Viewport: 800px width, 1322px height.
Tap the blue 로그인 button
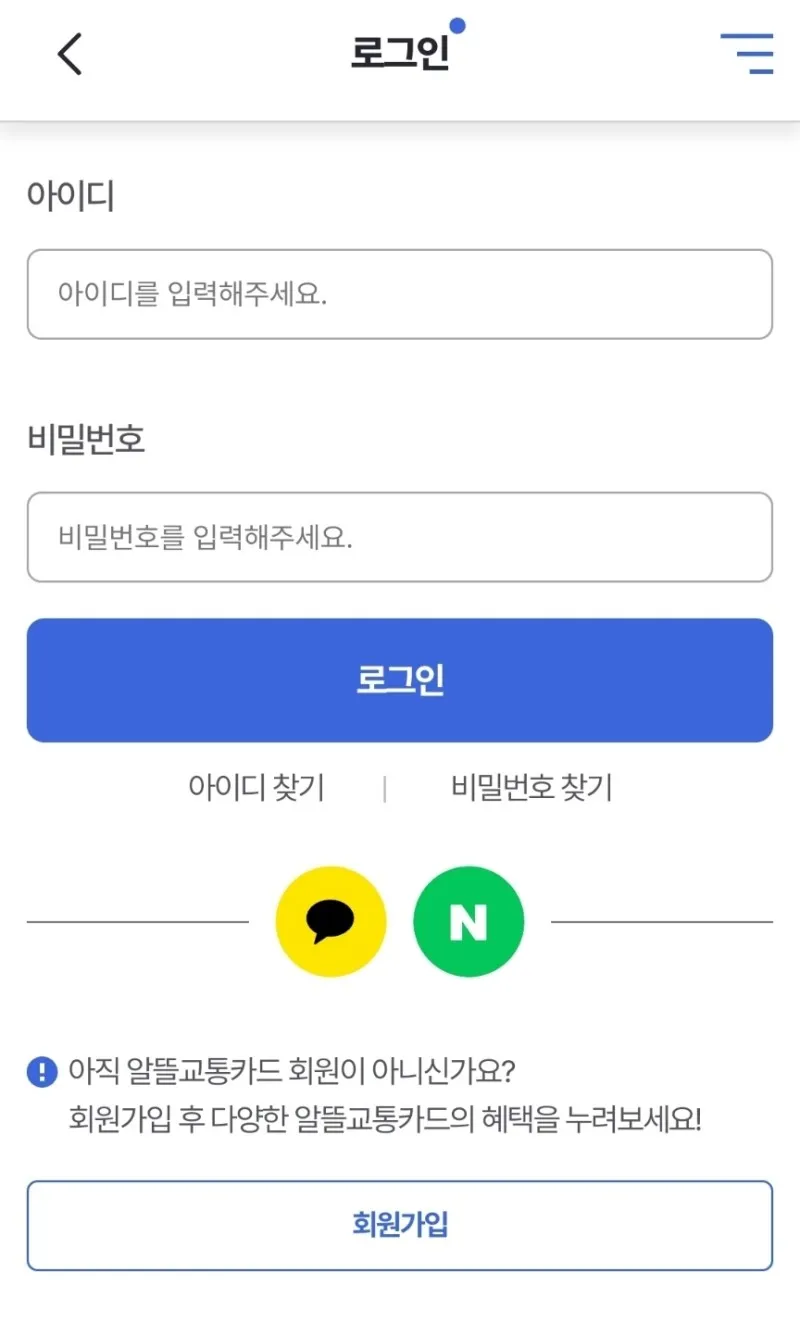point(400,680)
